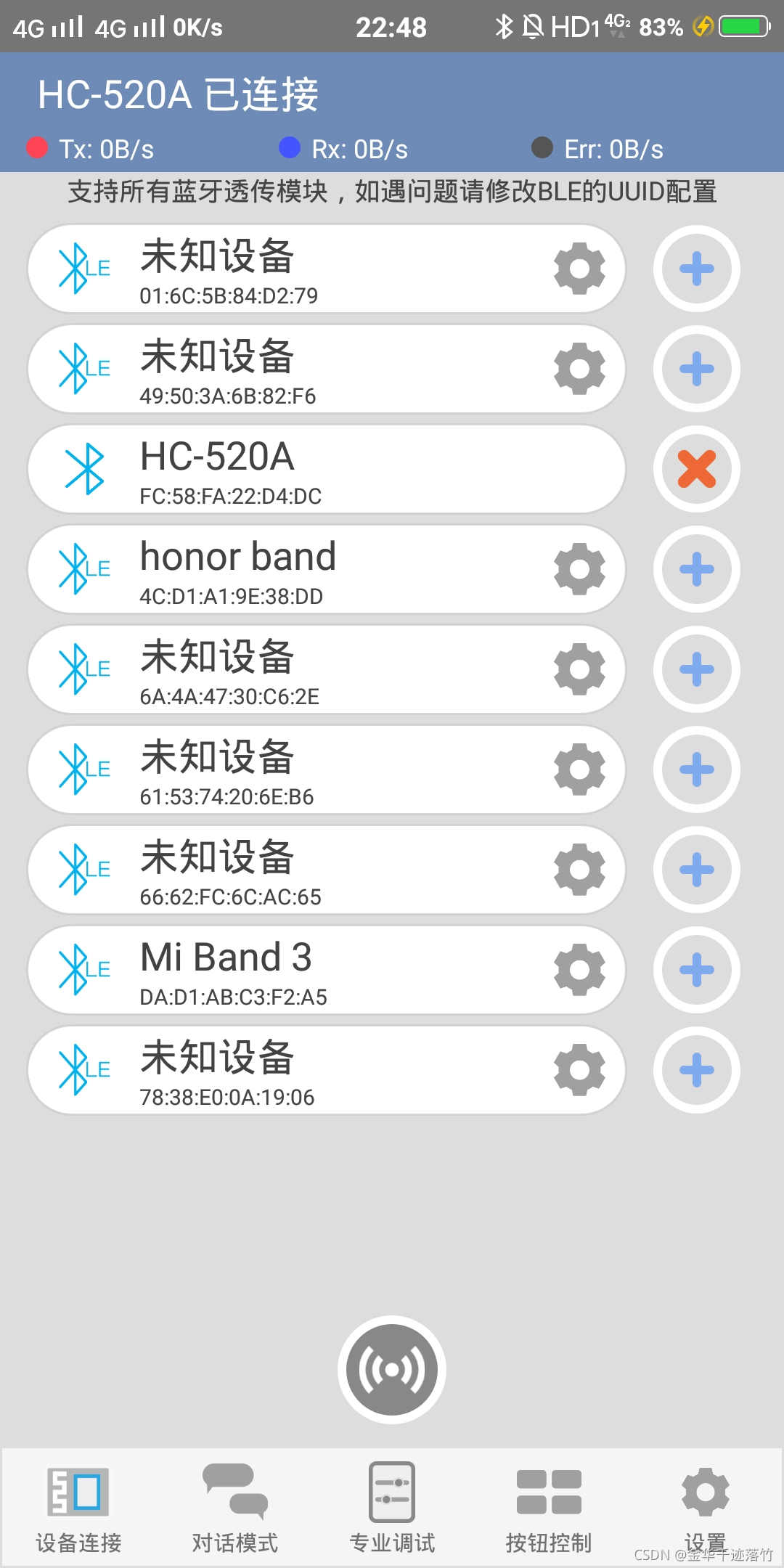Connect to Mi Band 3

click(x=697, y=970)
